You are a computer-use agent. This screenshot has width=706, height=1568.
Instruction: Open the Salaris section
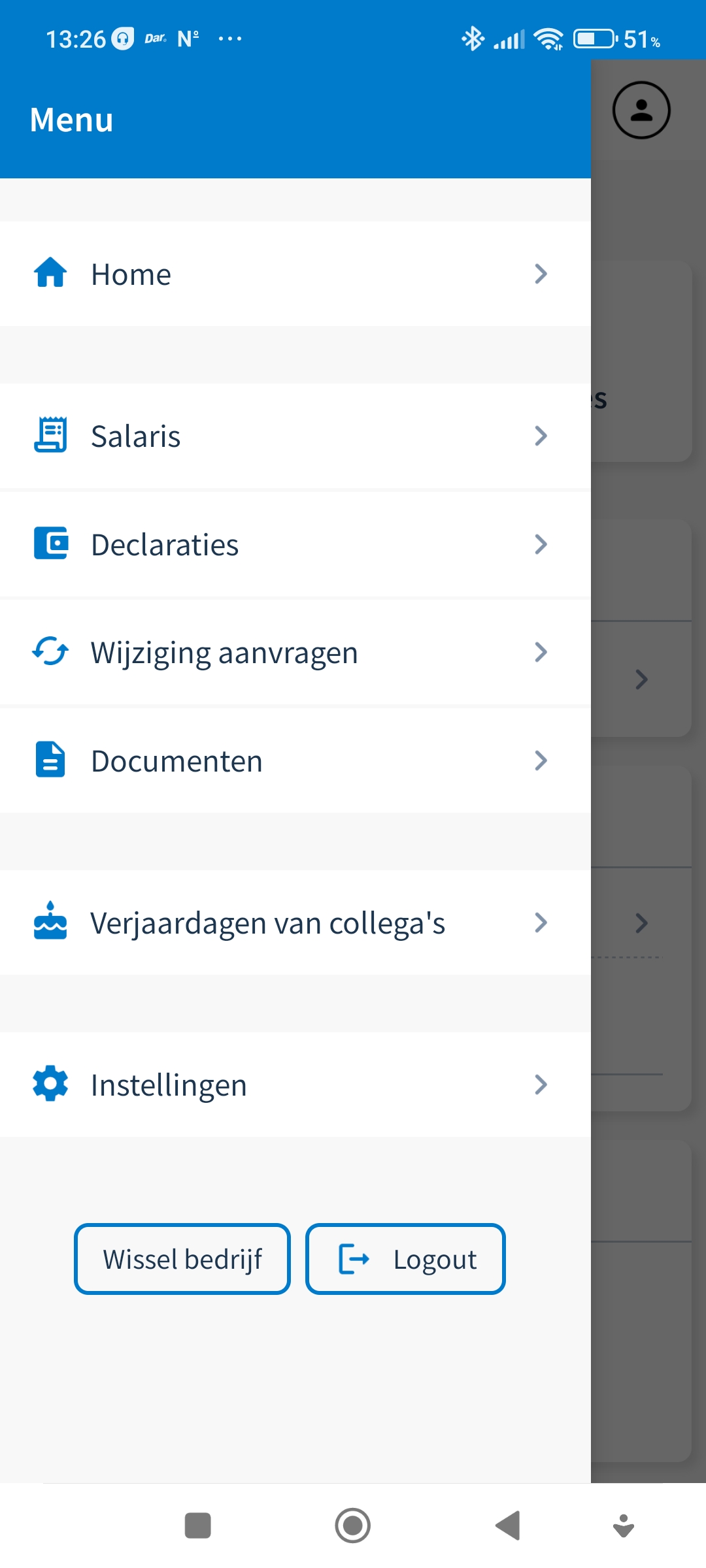294,436
